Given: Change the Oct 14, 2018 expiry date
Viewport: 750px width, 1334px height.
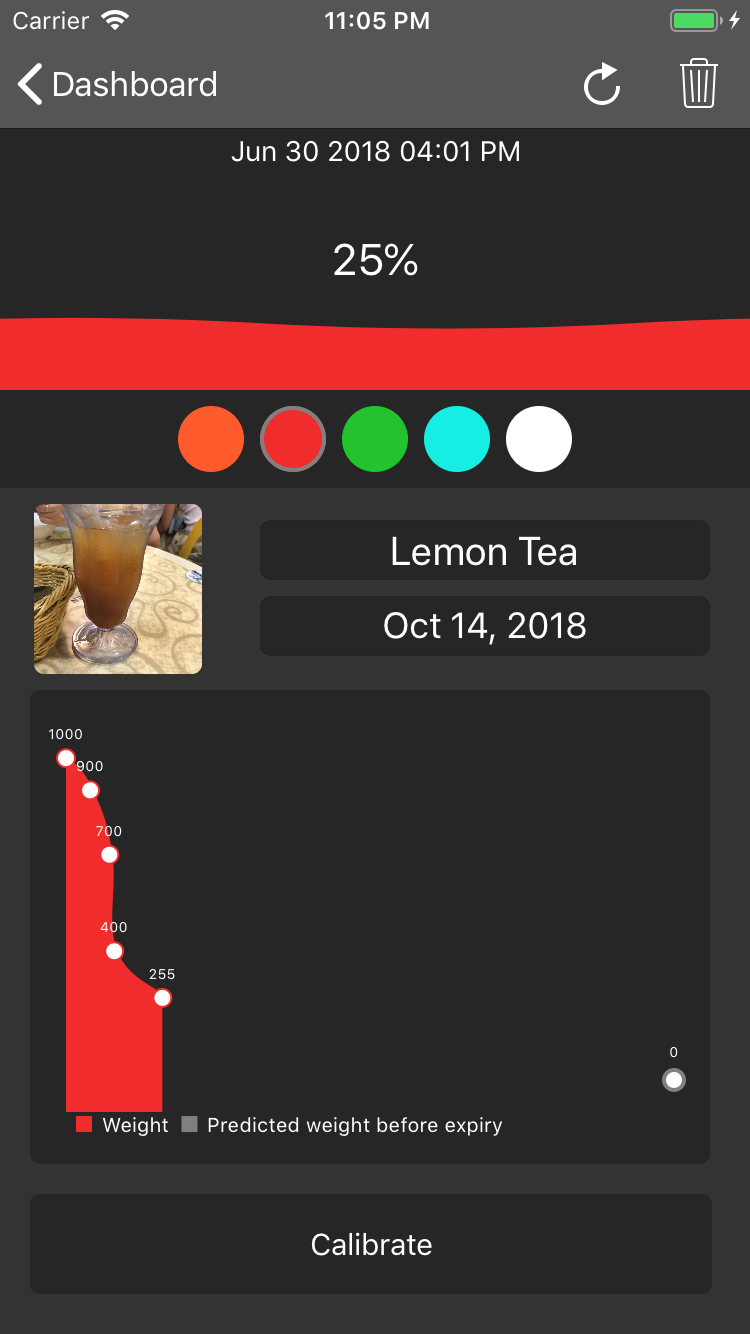Looking at the screenshot, I should click(485, 626).
